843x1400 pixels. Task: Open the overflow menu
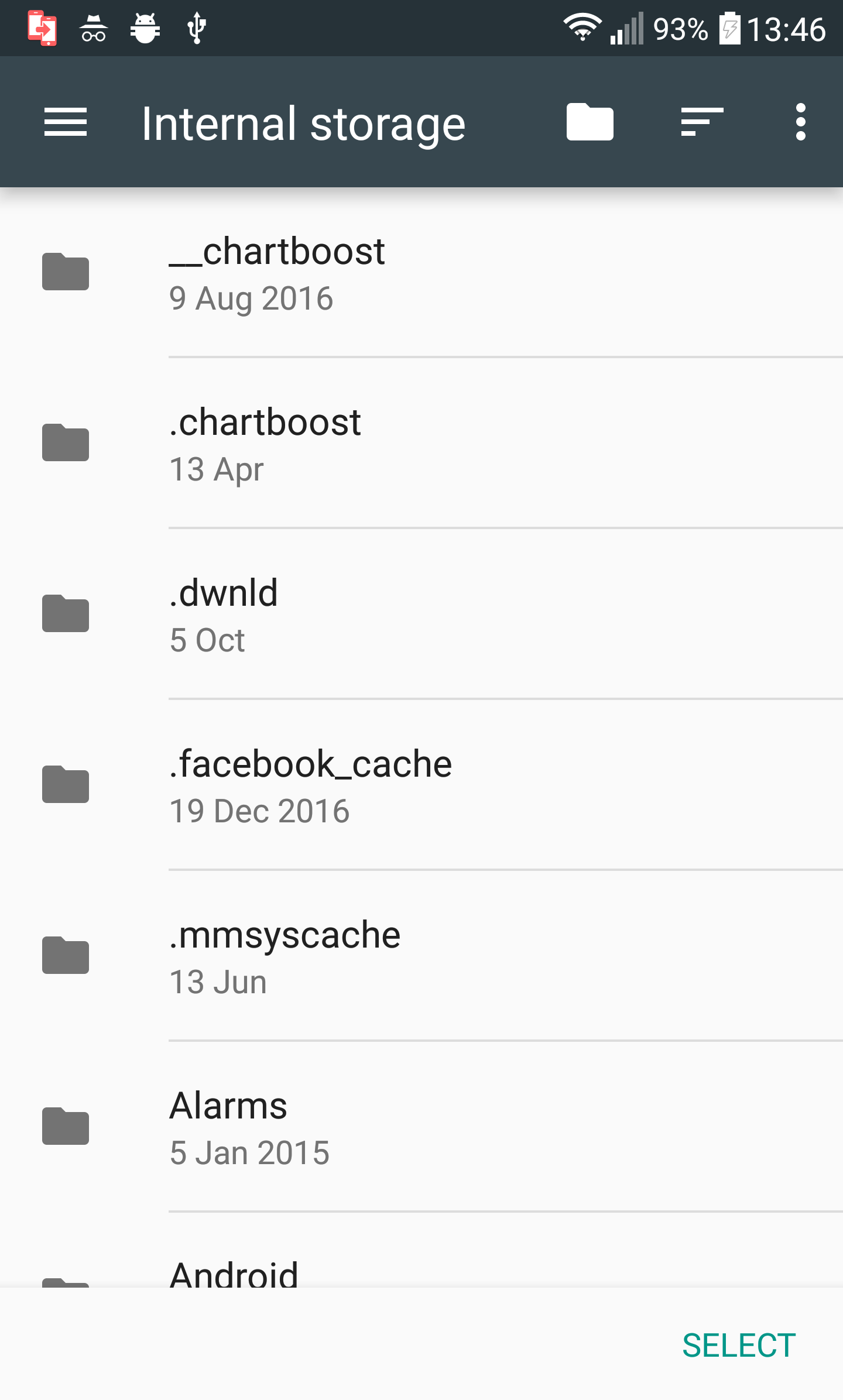[800, 122]
